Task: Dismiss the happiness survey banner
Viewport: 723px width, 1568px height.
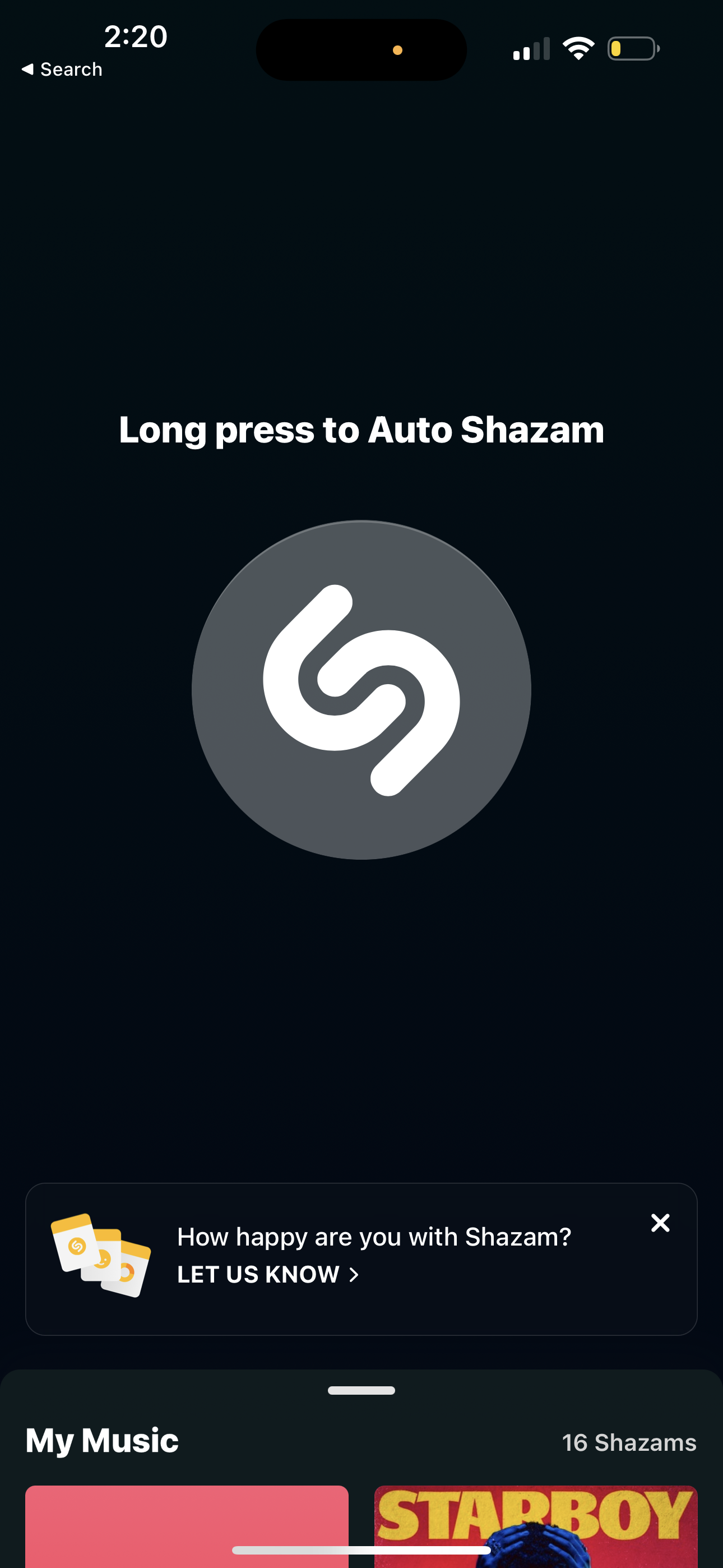Action: point(660,1222)
